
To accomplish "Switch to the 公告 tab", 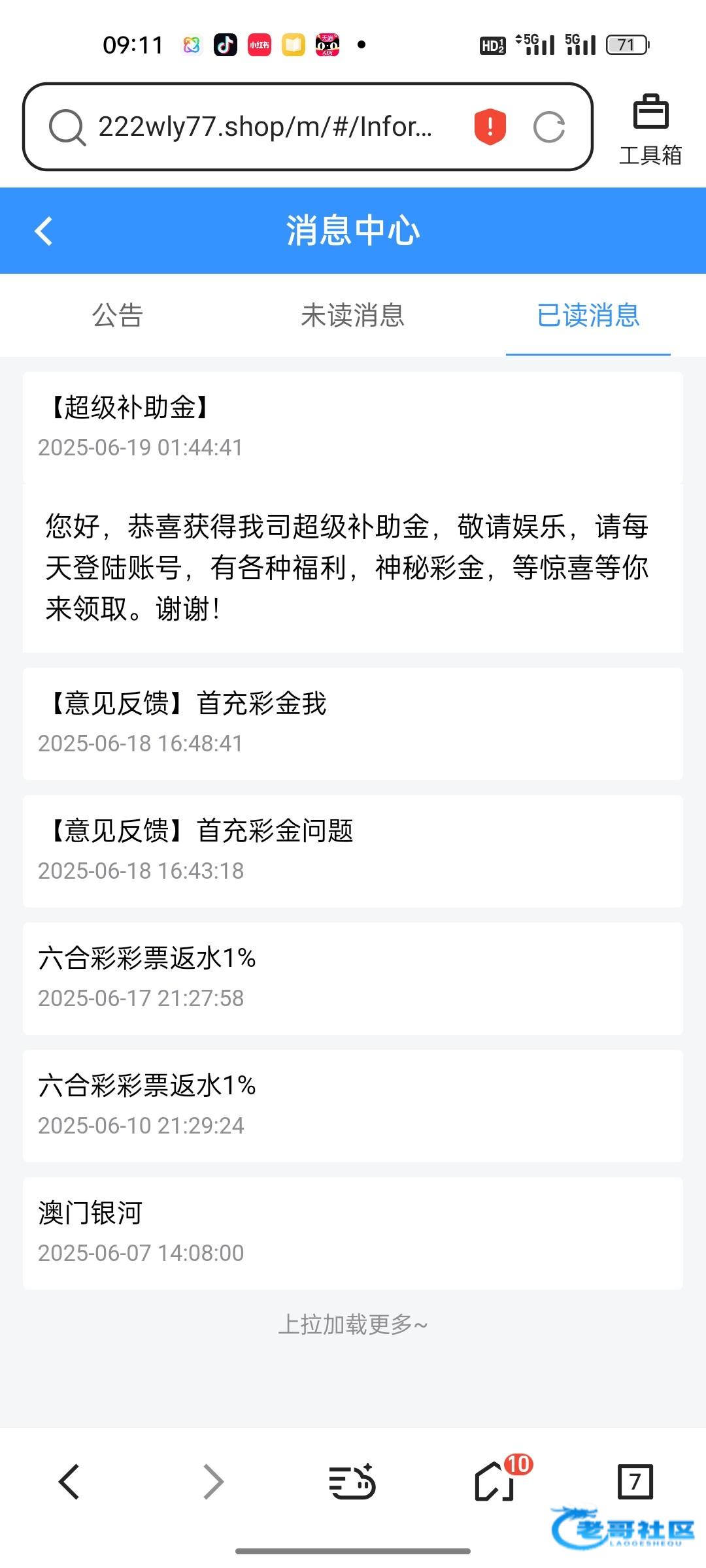I will pos(118,316).
